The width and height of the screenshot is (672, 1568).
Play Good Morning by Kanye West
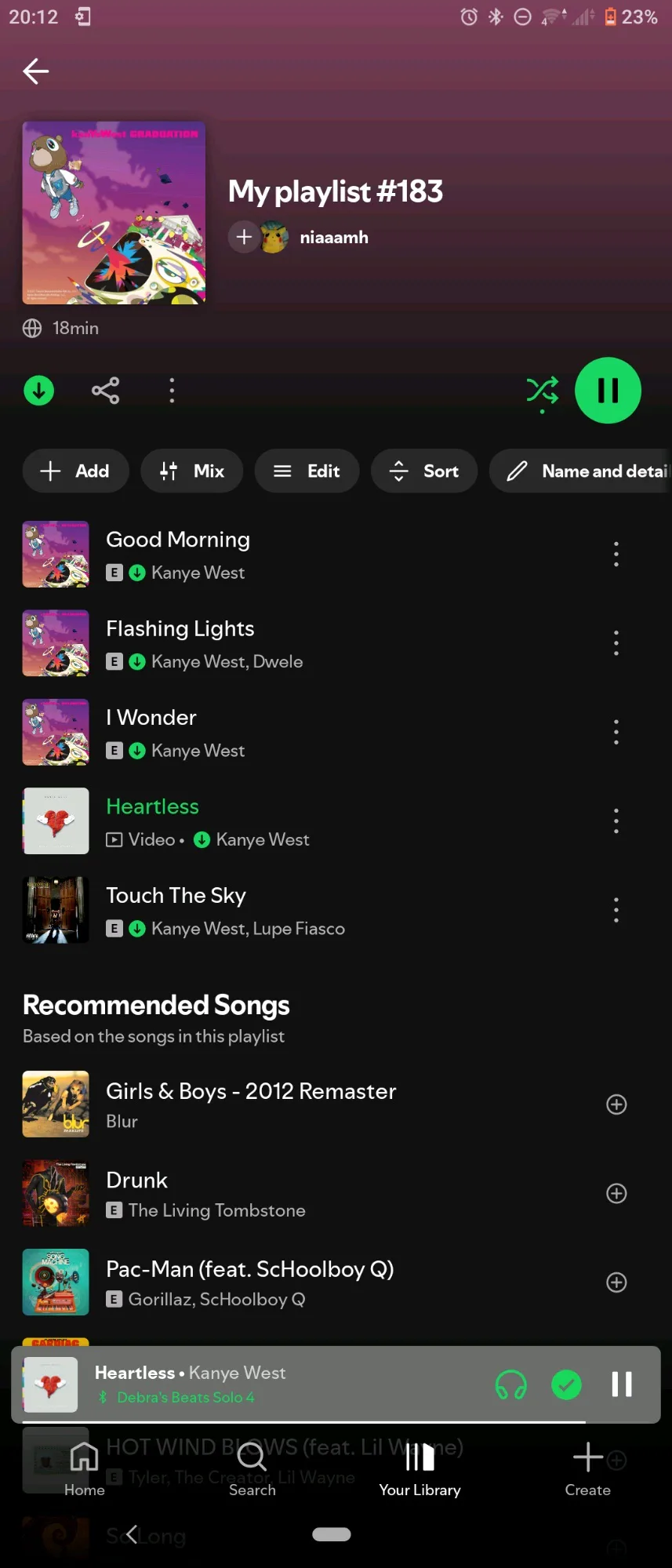(178, 554)
